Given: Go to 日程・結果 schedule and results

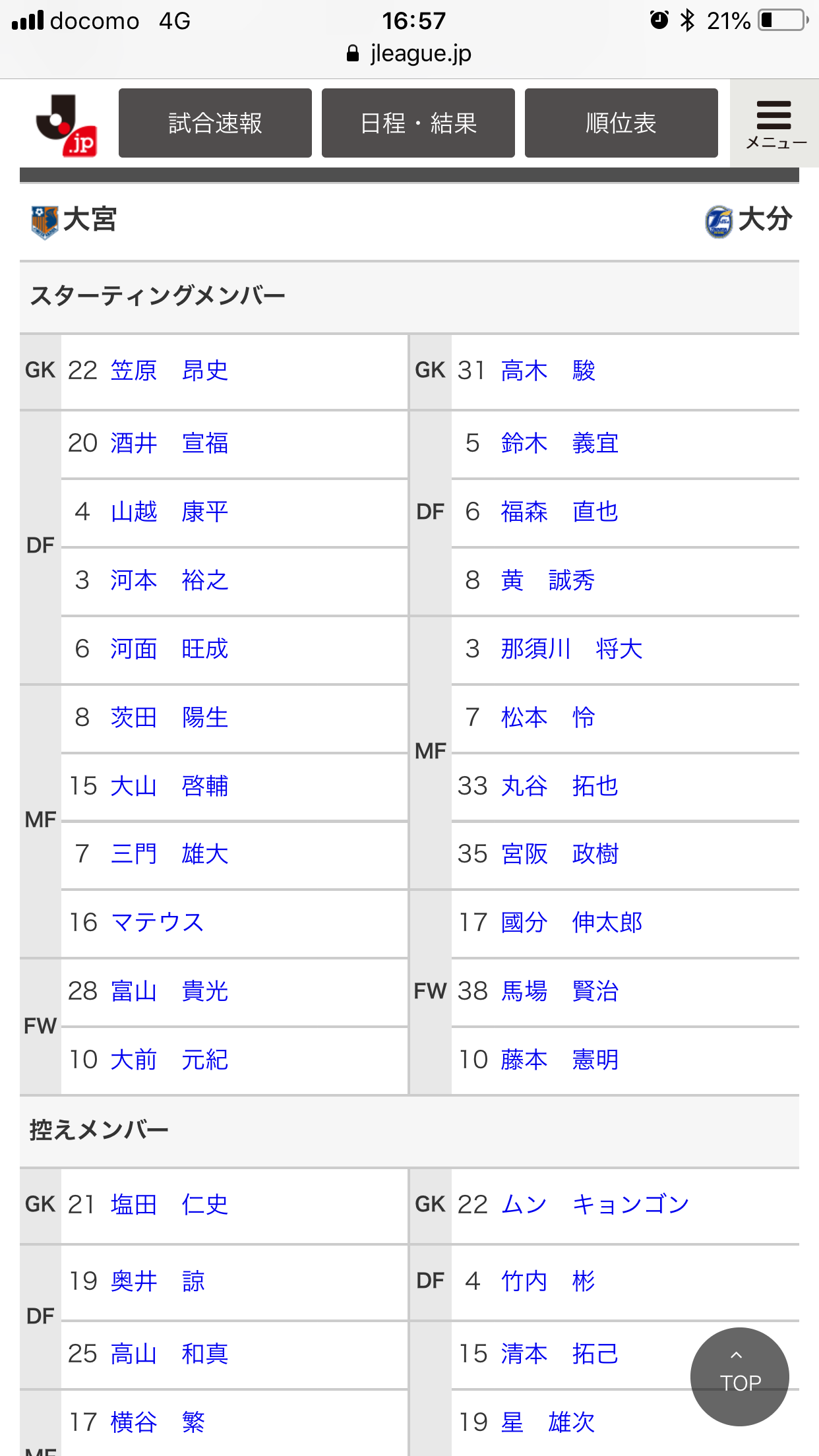Looking at the screenshot, I should 418,123.
